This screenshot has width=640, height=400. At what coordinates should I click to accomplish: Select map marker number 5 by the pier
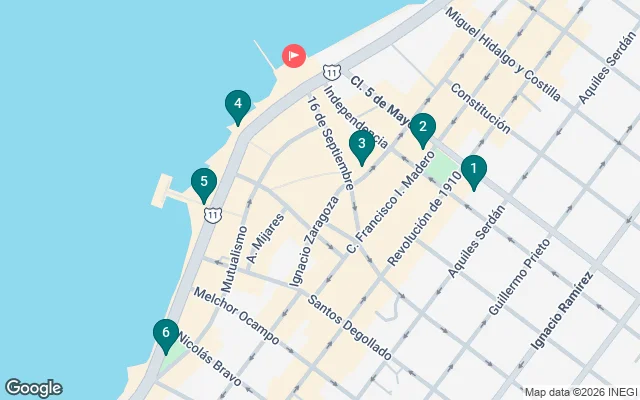[204, 183]
